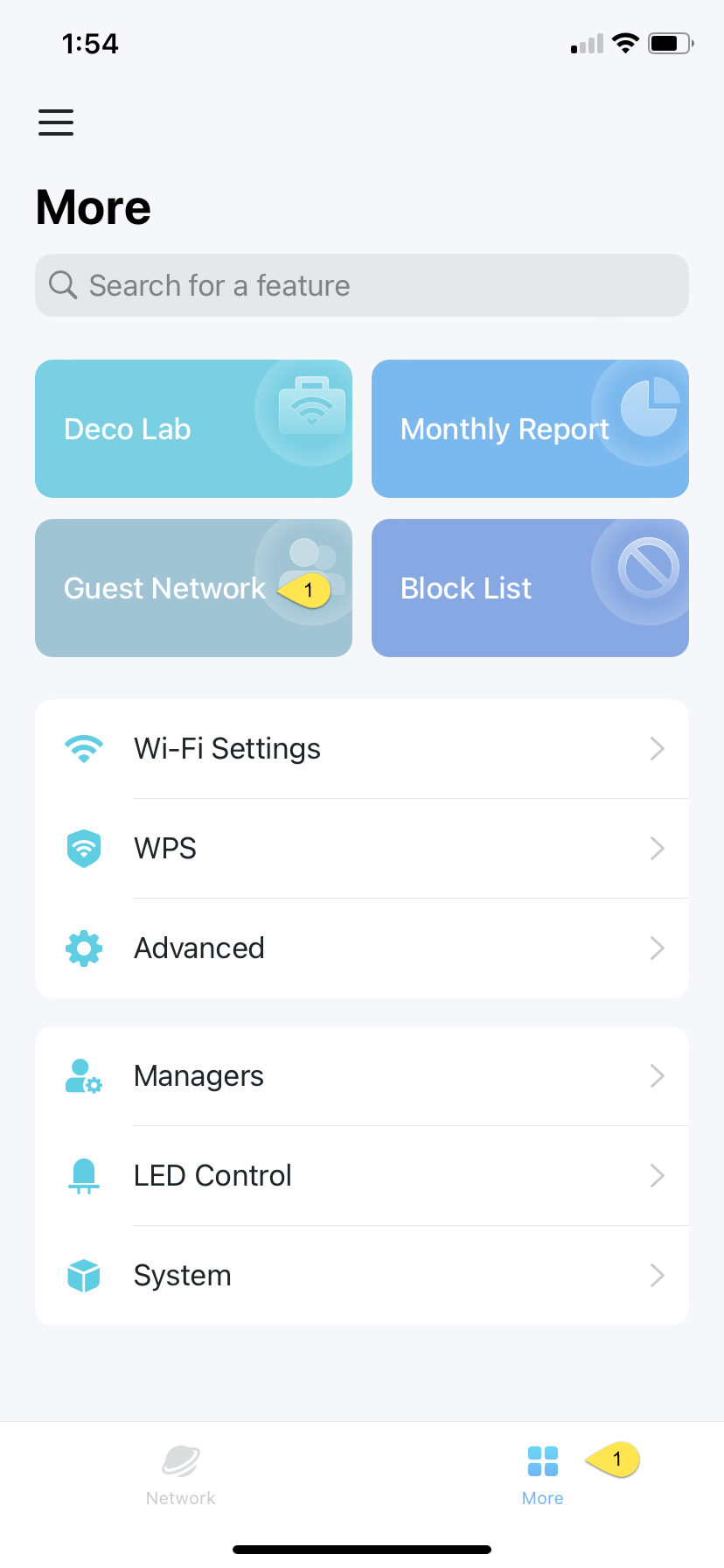This screenshot has width=724, height=1568.
Task: Open the Monthly Report card
Action: [x=530, y=429]
